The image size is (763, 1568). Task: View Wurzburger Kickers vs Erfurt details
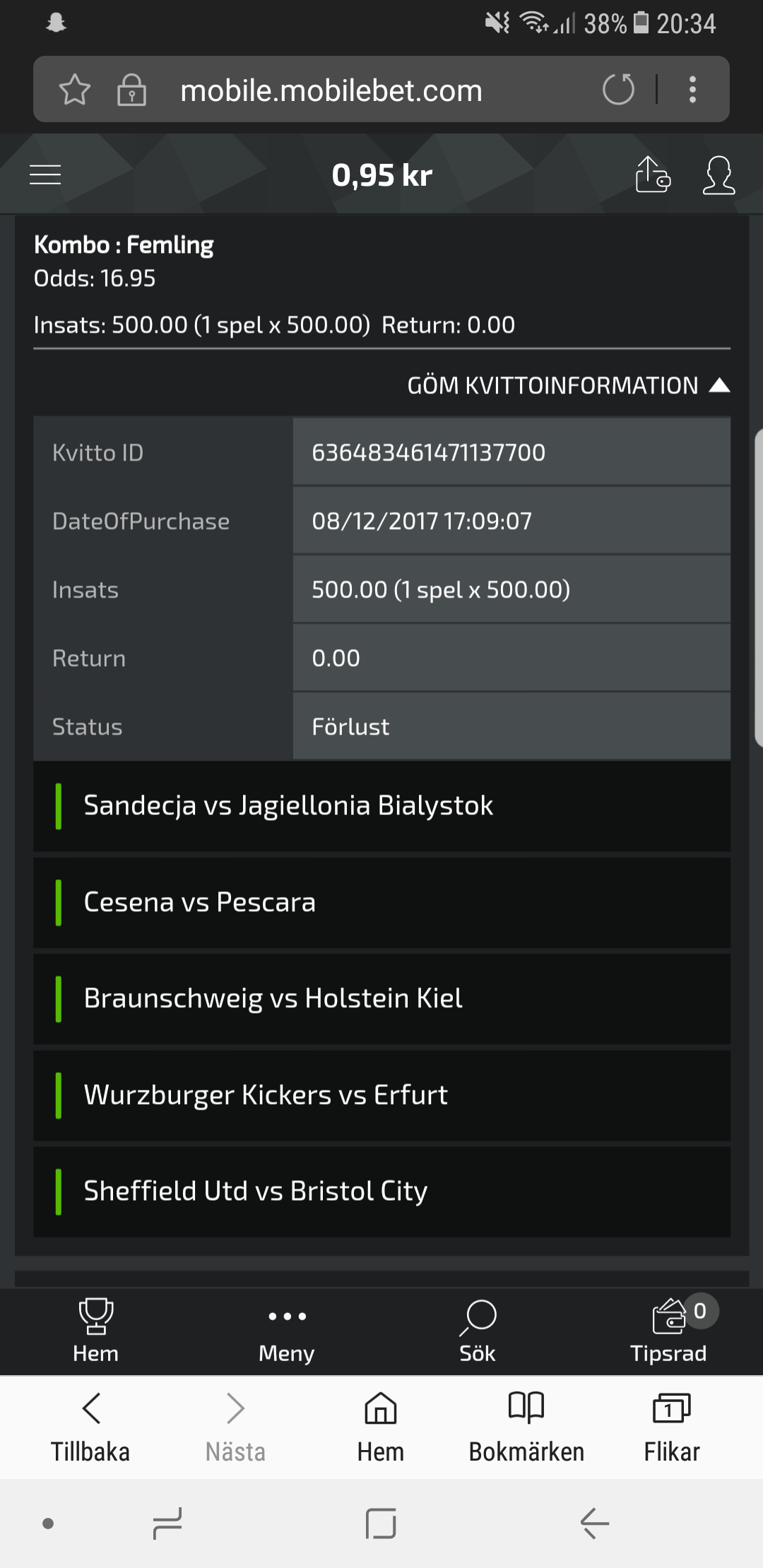381,1095
